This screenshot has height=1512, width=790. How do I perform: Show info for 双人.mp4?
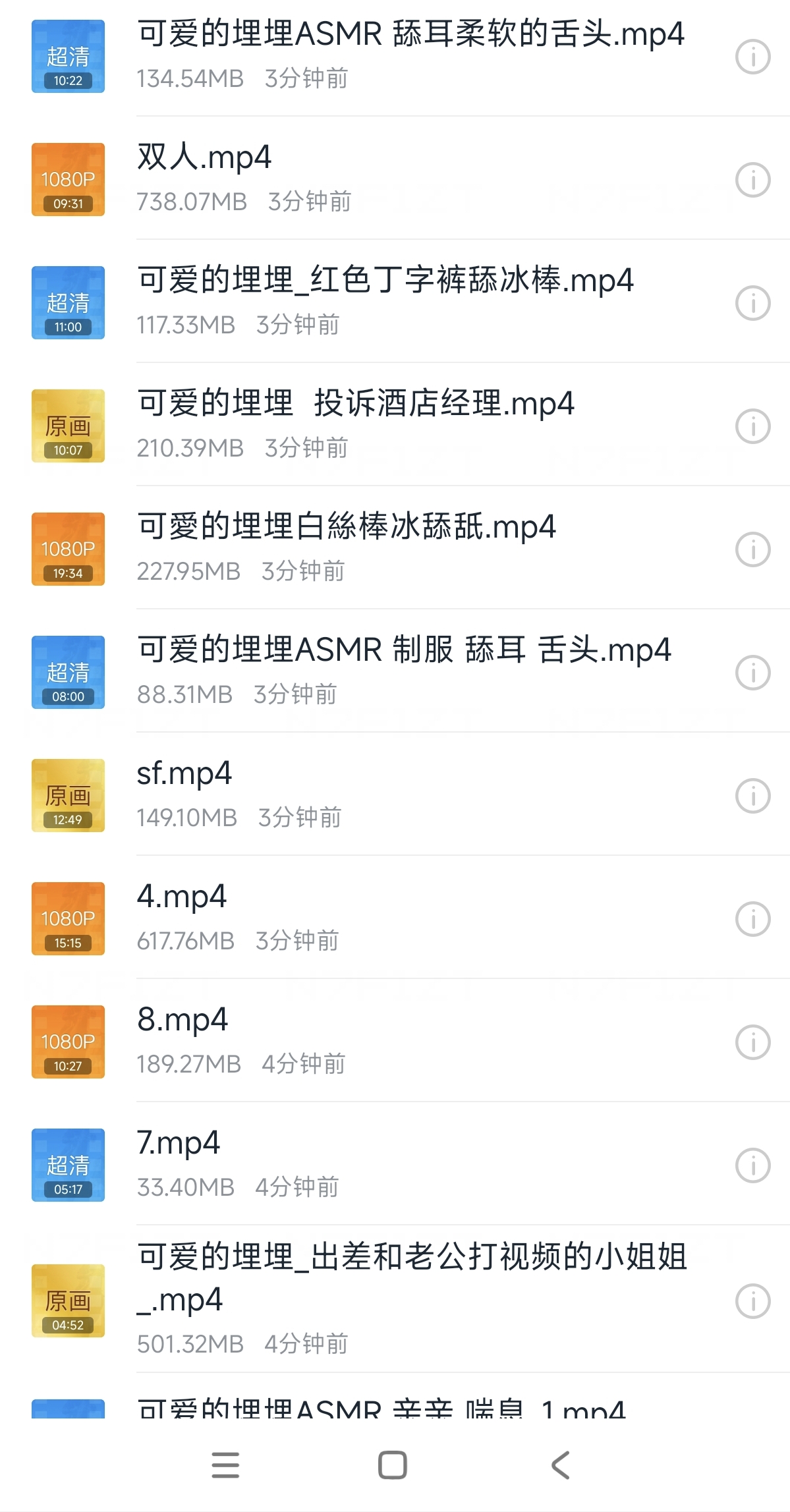pyautogui.click(x=752, y=180)
